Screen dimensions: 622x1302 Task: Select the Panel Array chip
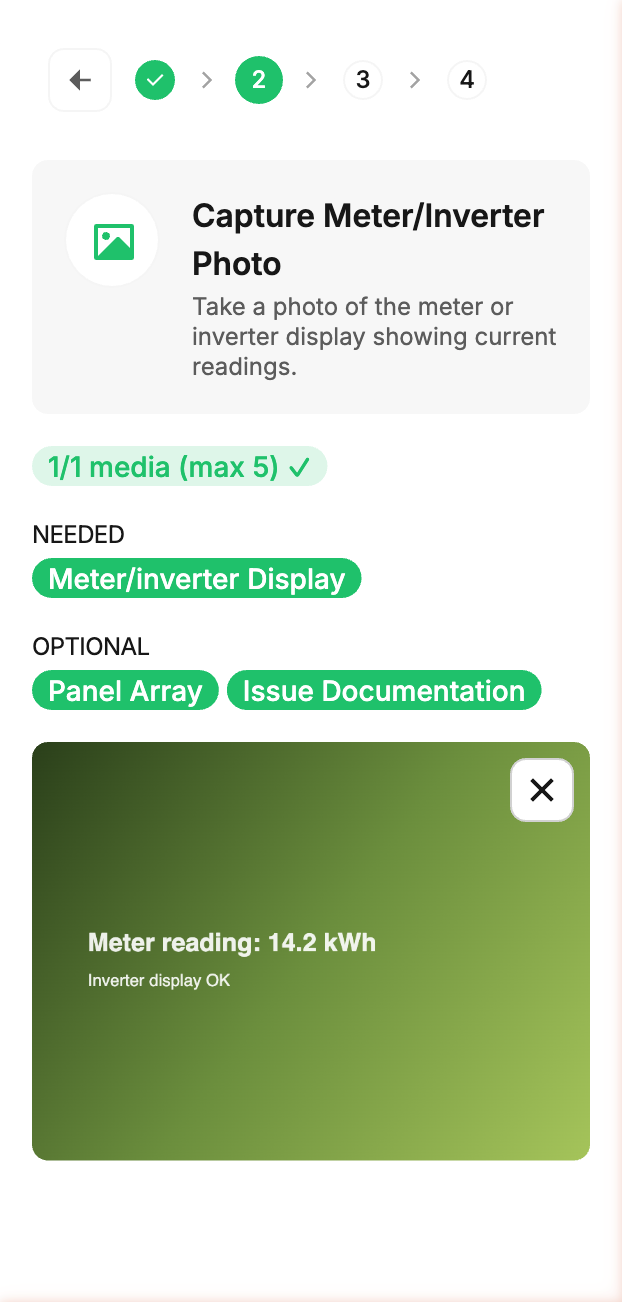point(125,691)
